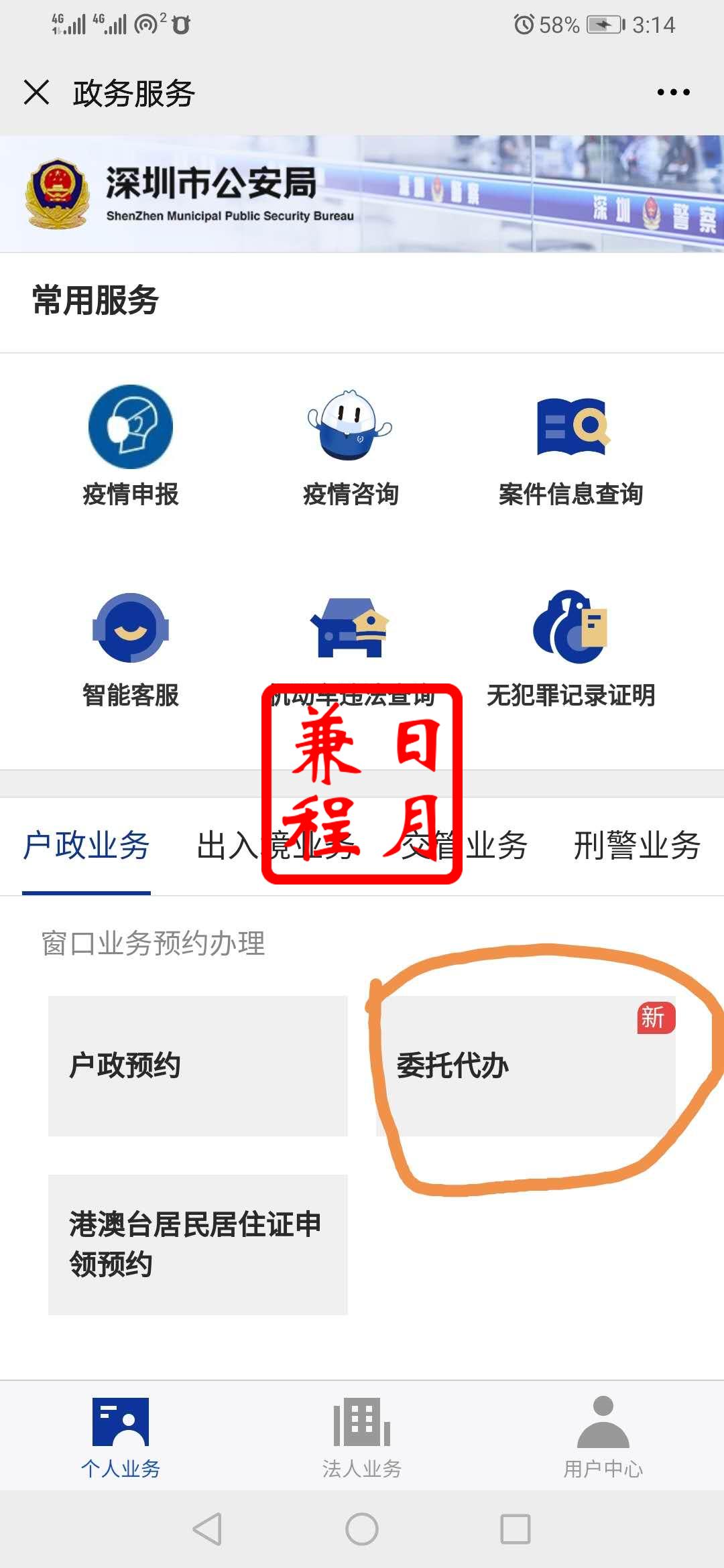Switch to the 刑警业务 tab

[637, 846]
